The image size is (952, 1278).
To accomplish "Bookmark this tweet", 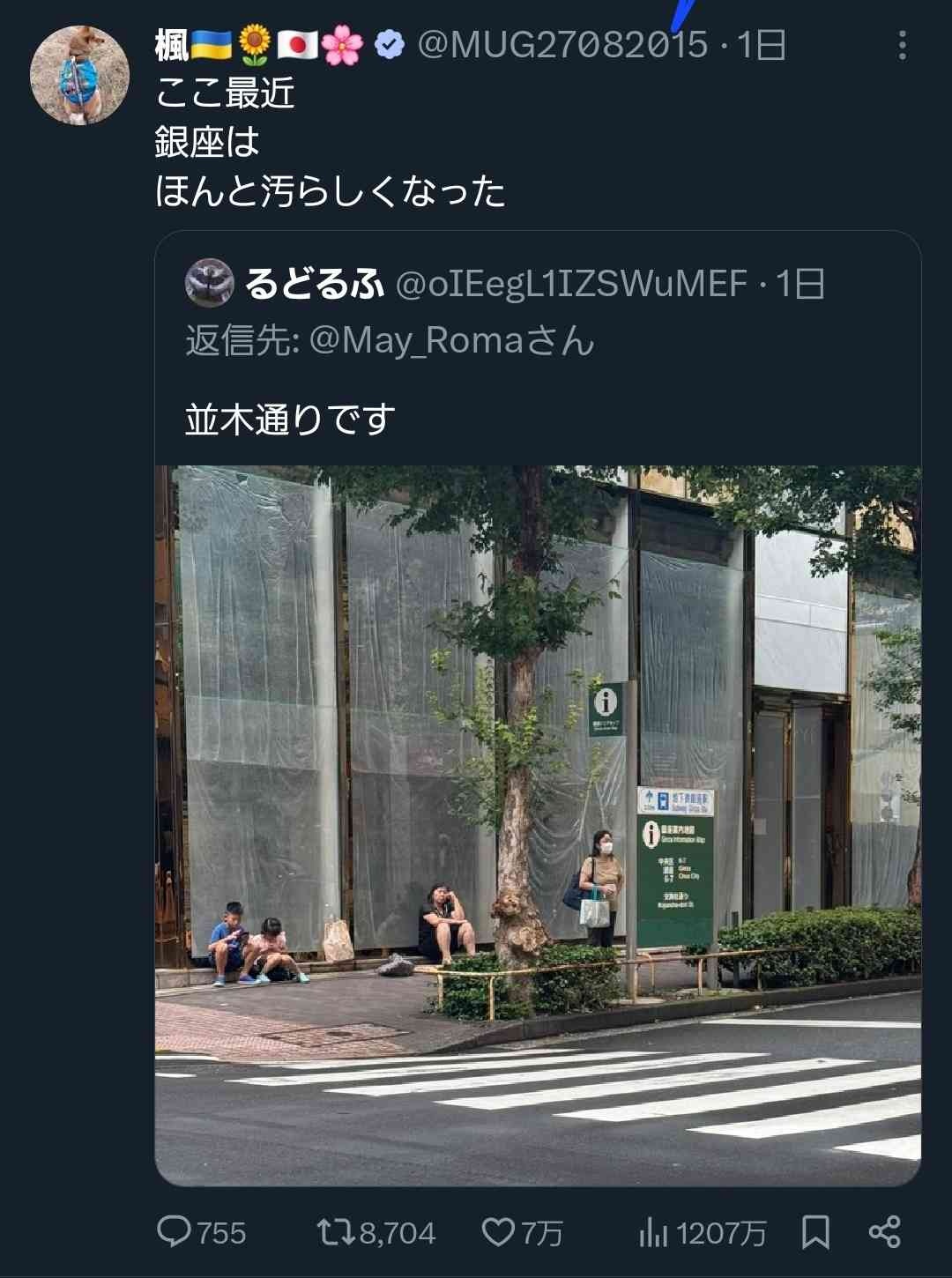I will 815,1231.
